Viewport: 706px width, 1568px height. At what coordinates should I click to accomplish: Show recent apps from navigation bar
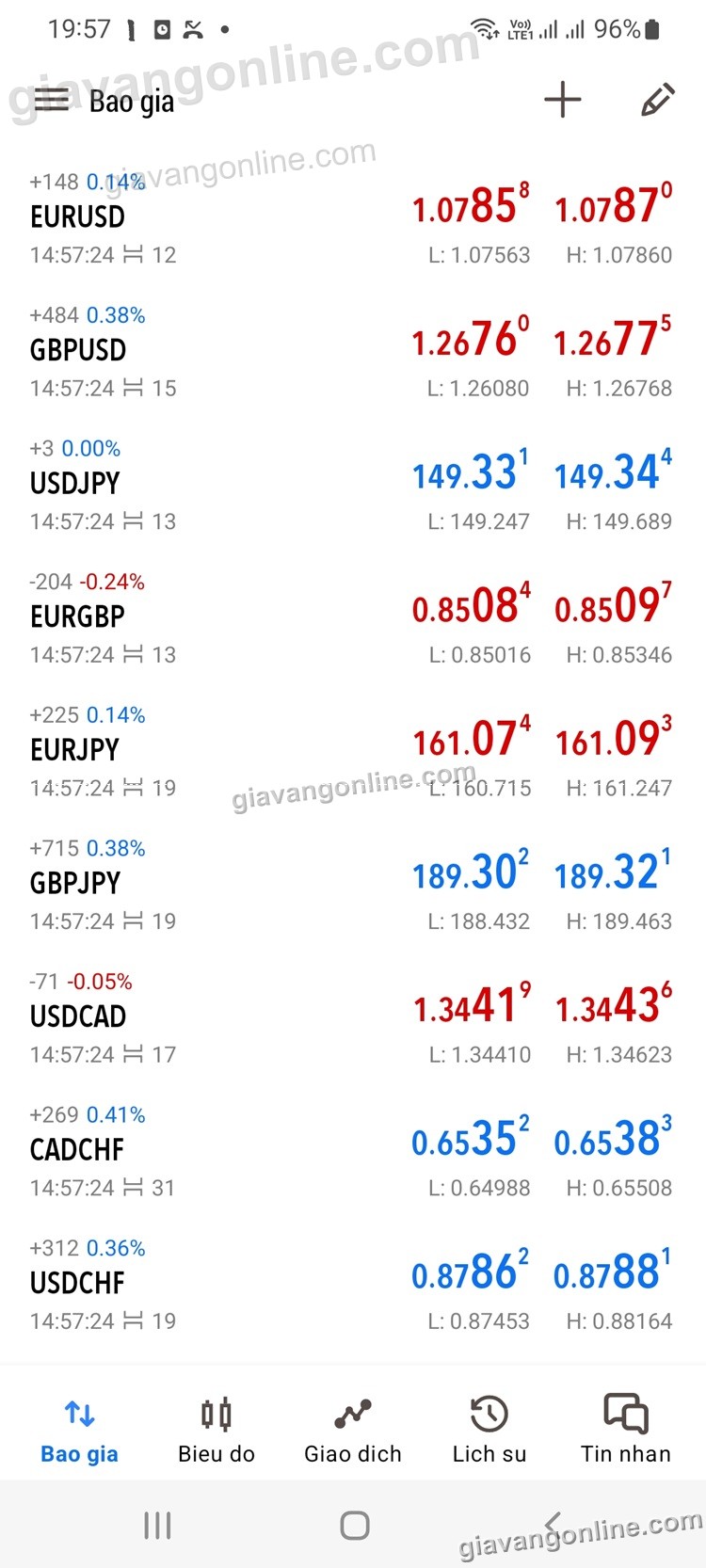pos(157,1526)
